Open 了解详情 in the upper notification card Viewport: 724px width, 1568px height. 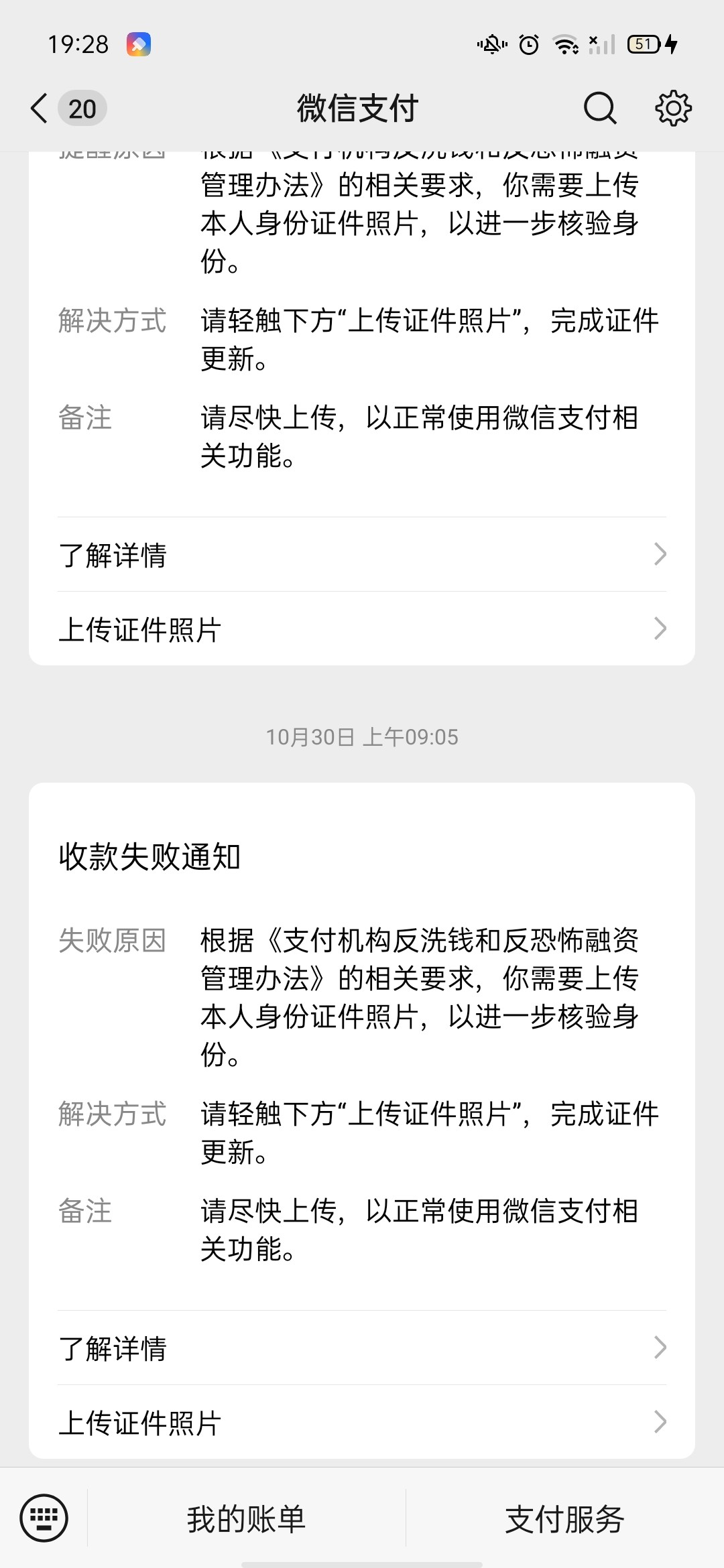coord(362,555)
